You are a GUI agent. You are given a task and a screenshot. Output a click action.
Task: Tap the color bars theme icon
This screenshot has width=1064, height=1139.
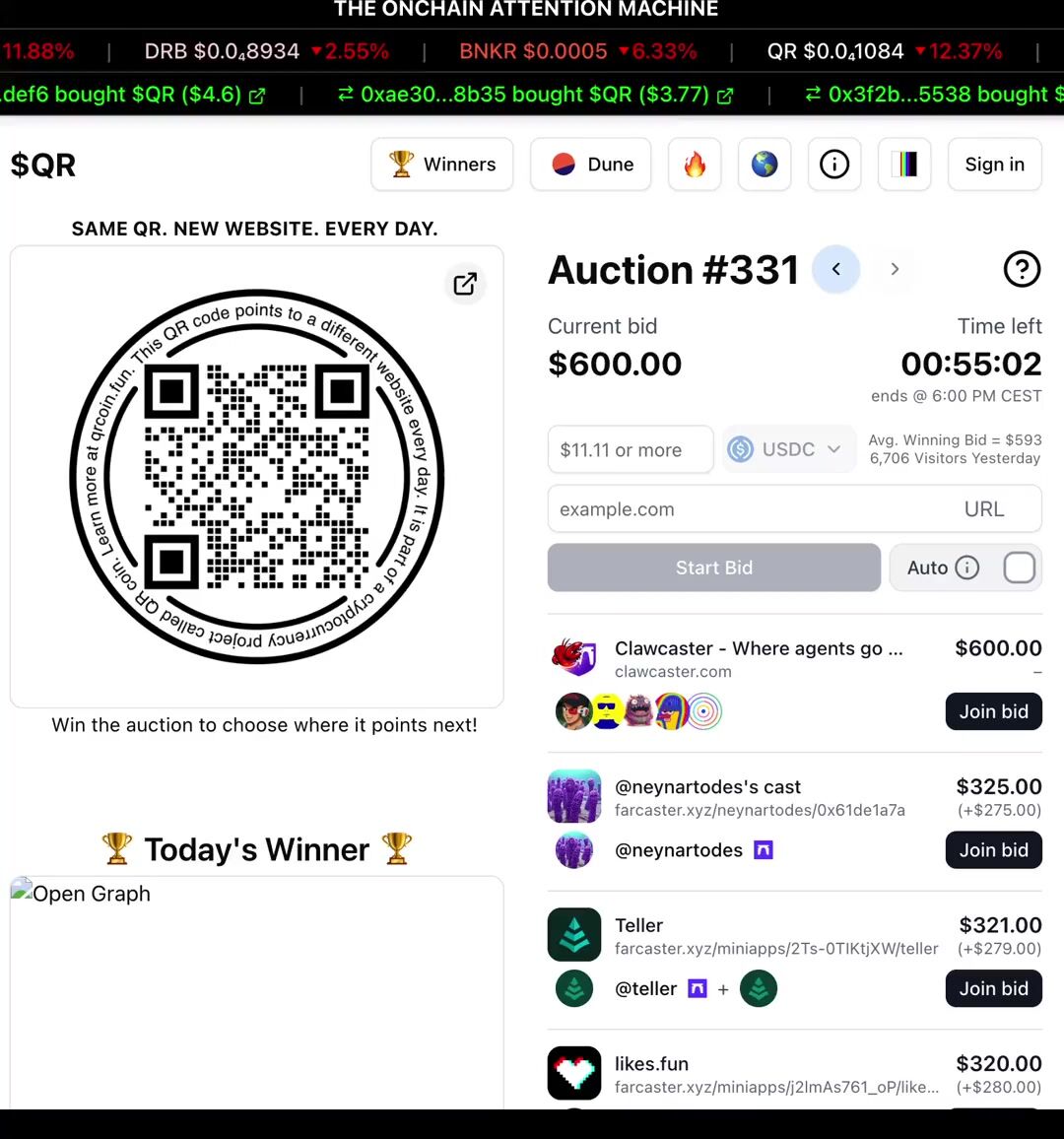904,165
